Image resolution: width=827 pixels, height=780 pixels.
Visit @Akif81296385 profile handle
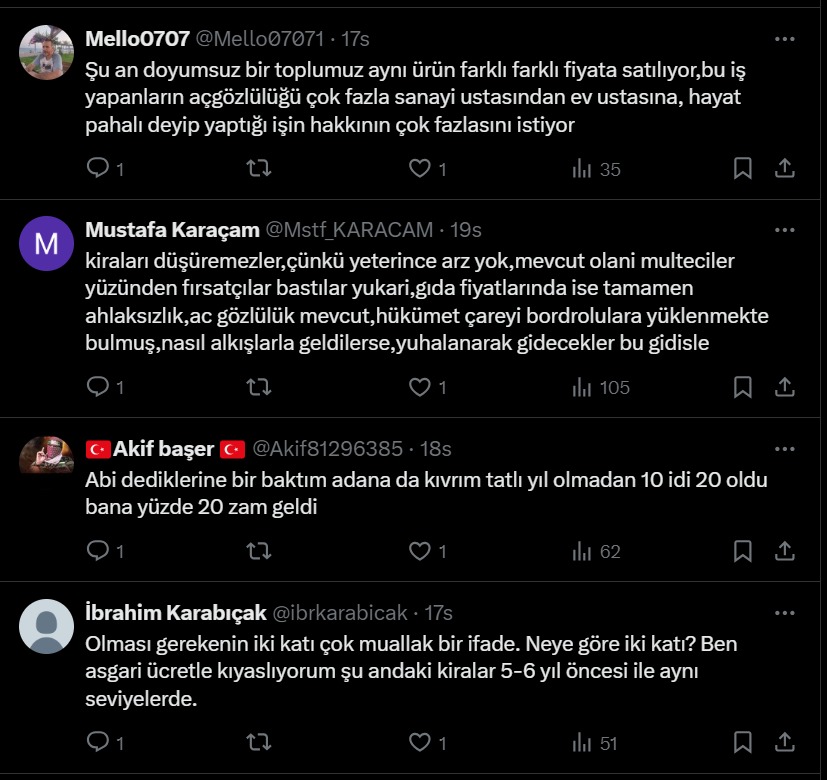[326, 448]
